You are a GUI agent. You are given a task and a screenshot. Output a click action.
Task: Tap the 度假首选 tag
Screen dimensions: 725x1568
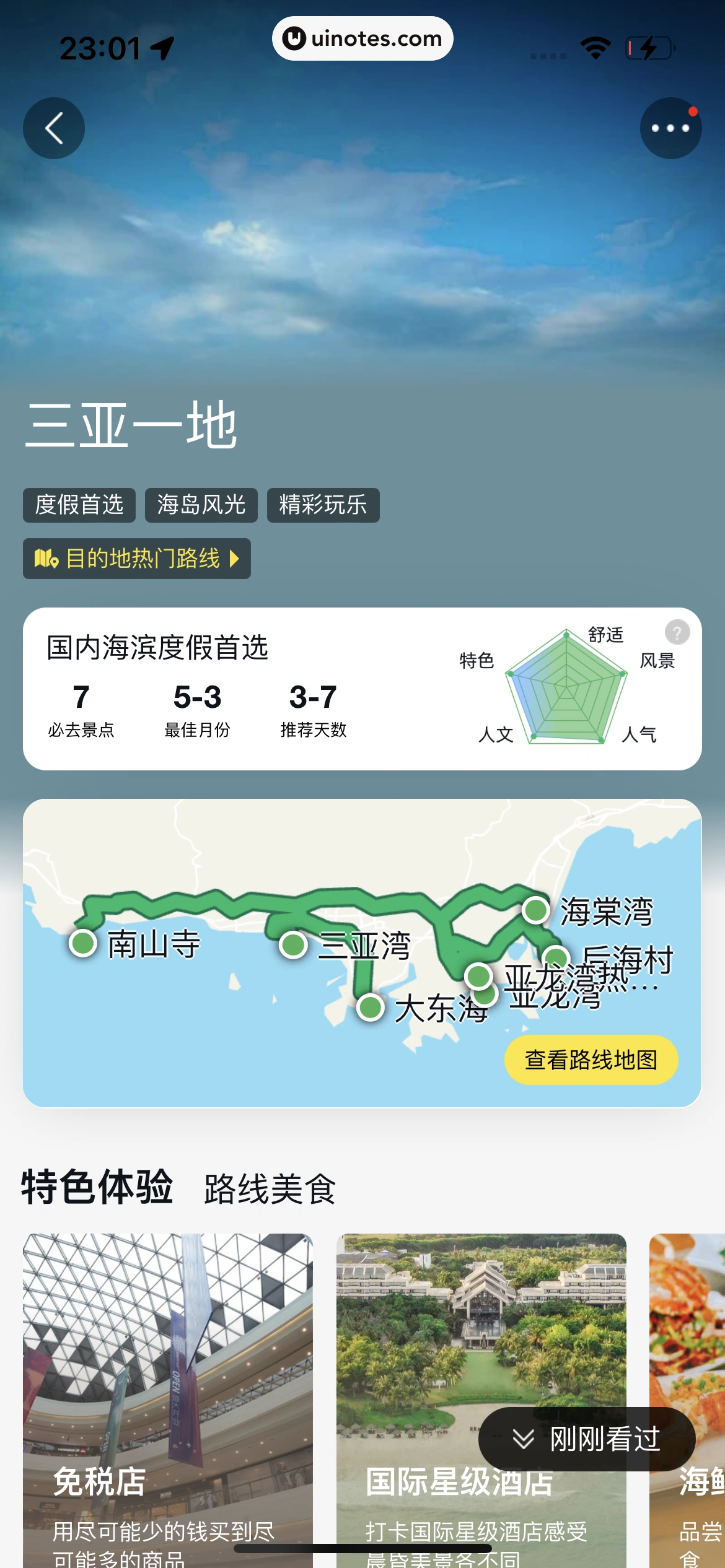click(79, 505)
